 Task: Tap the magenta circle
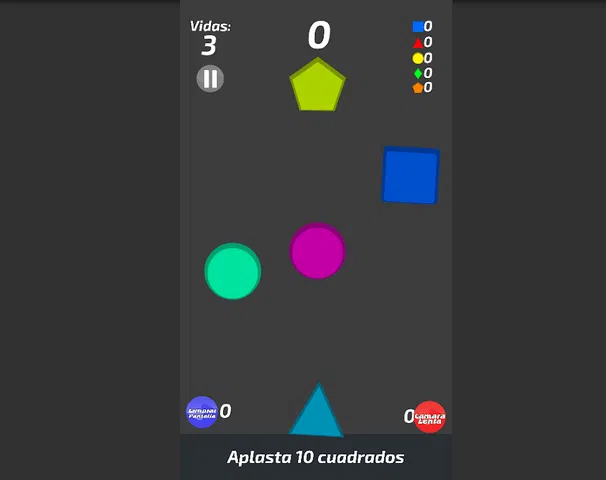318,251
